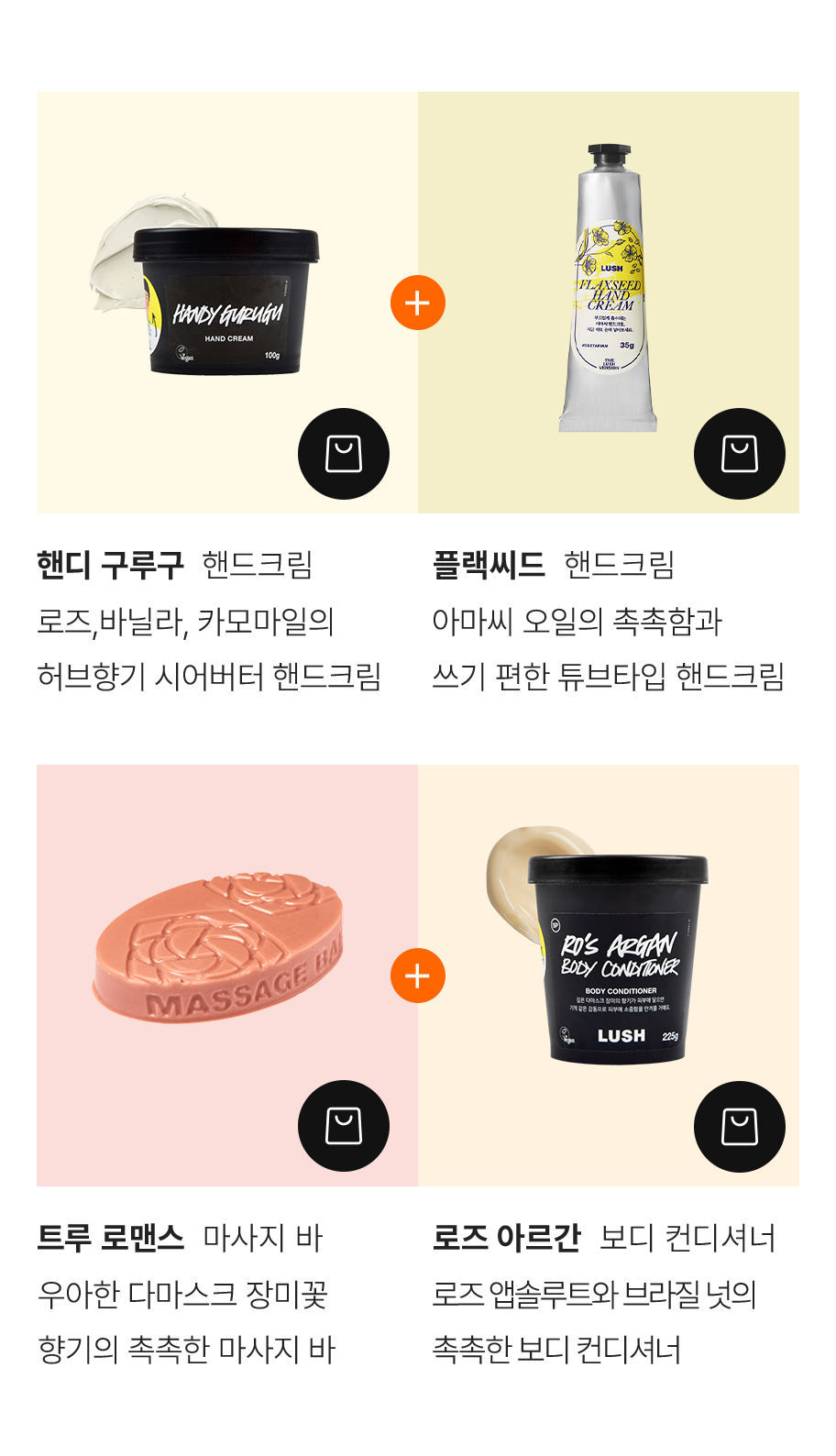The height and width of the screenshot is (1456, 836).
Task: Click the shopping bag icon for True Romance massage bar
Action: tap(343, 1125)
